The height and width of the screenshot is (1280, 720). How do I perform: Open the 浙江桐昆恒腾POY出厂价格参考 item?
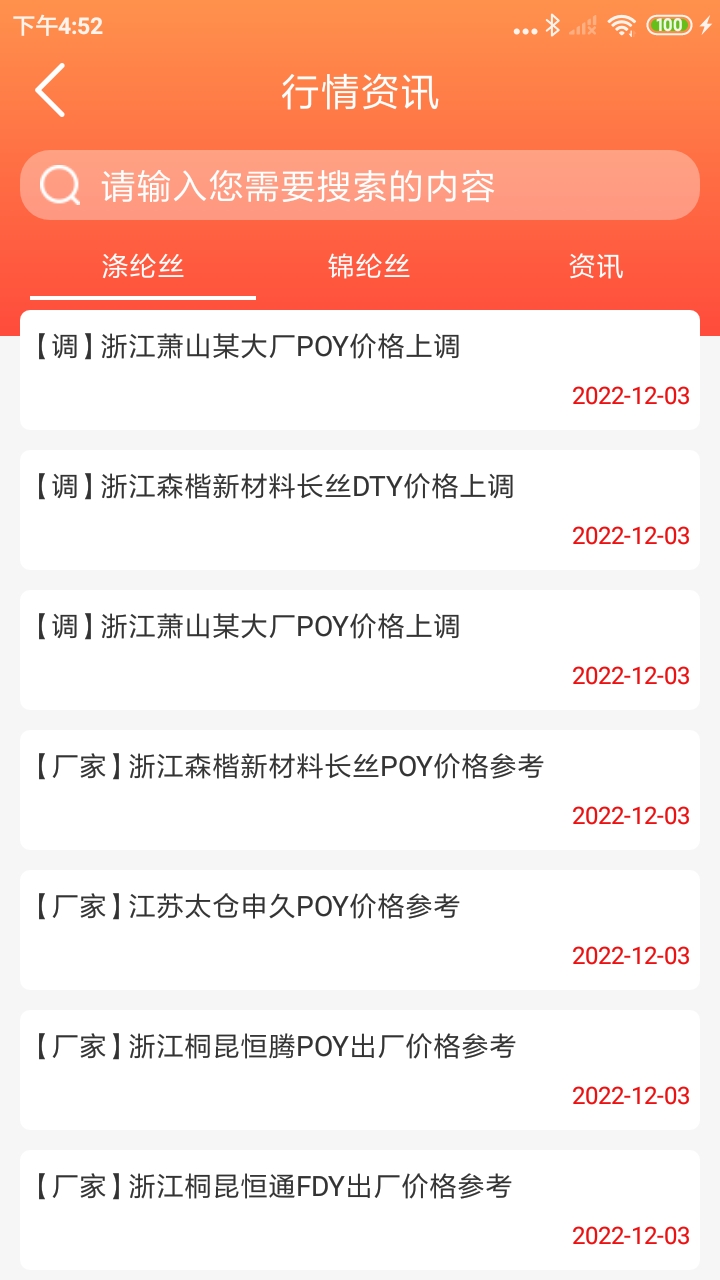pos(360,1070)
